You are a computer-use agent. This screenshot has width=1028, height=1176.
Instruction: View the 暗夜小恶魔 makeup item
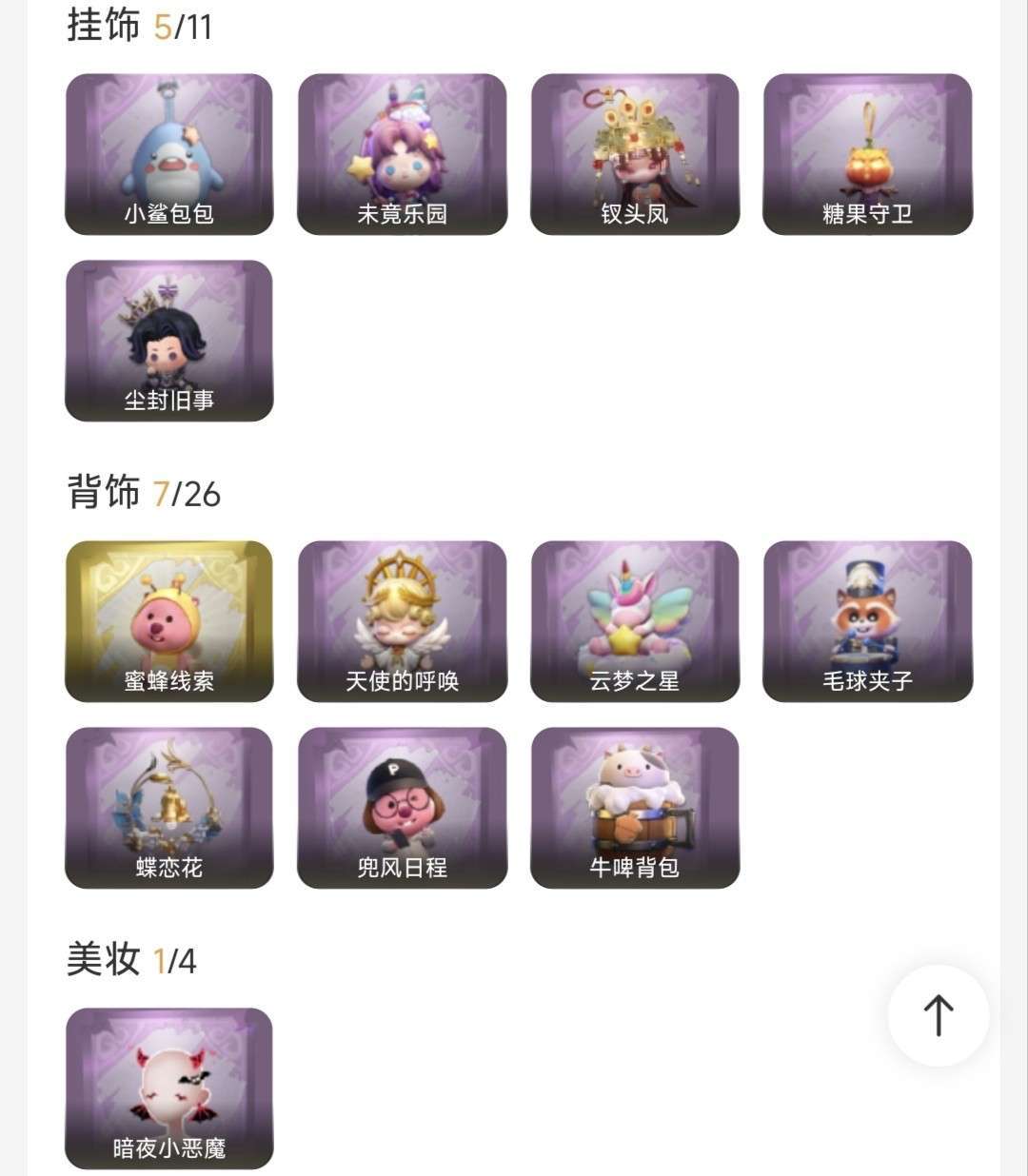pos(169,1088)
